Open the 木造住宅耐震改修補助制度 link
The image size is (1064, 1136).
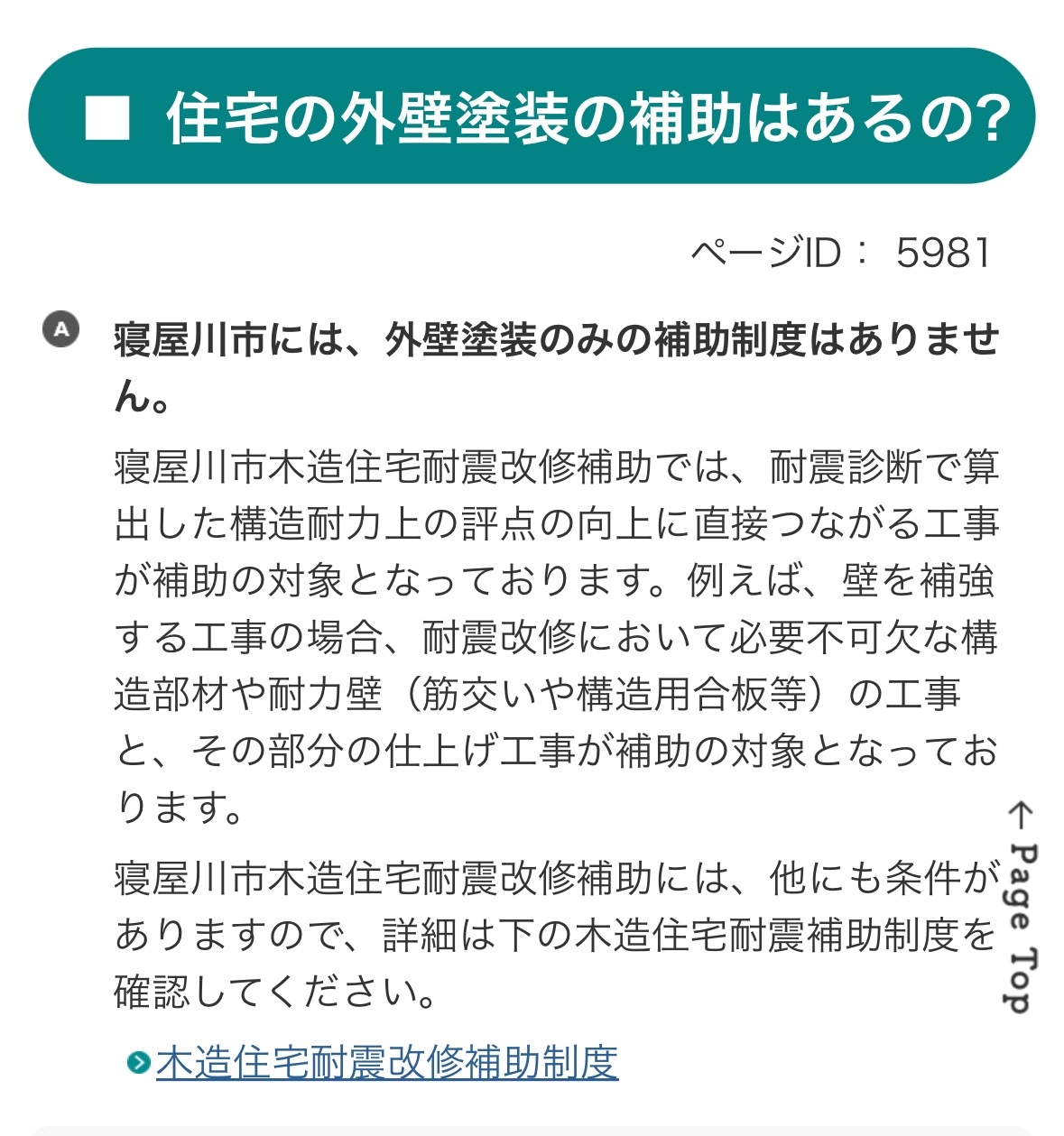click(386, 1062)
